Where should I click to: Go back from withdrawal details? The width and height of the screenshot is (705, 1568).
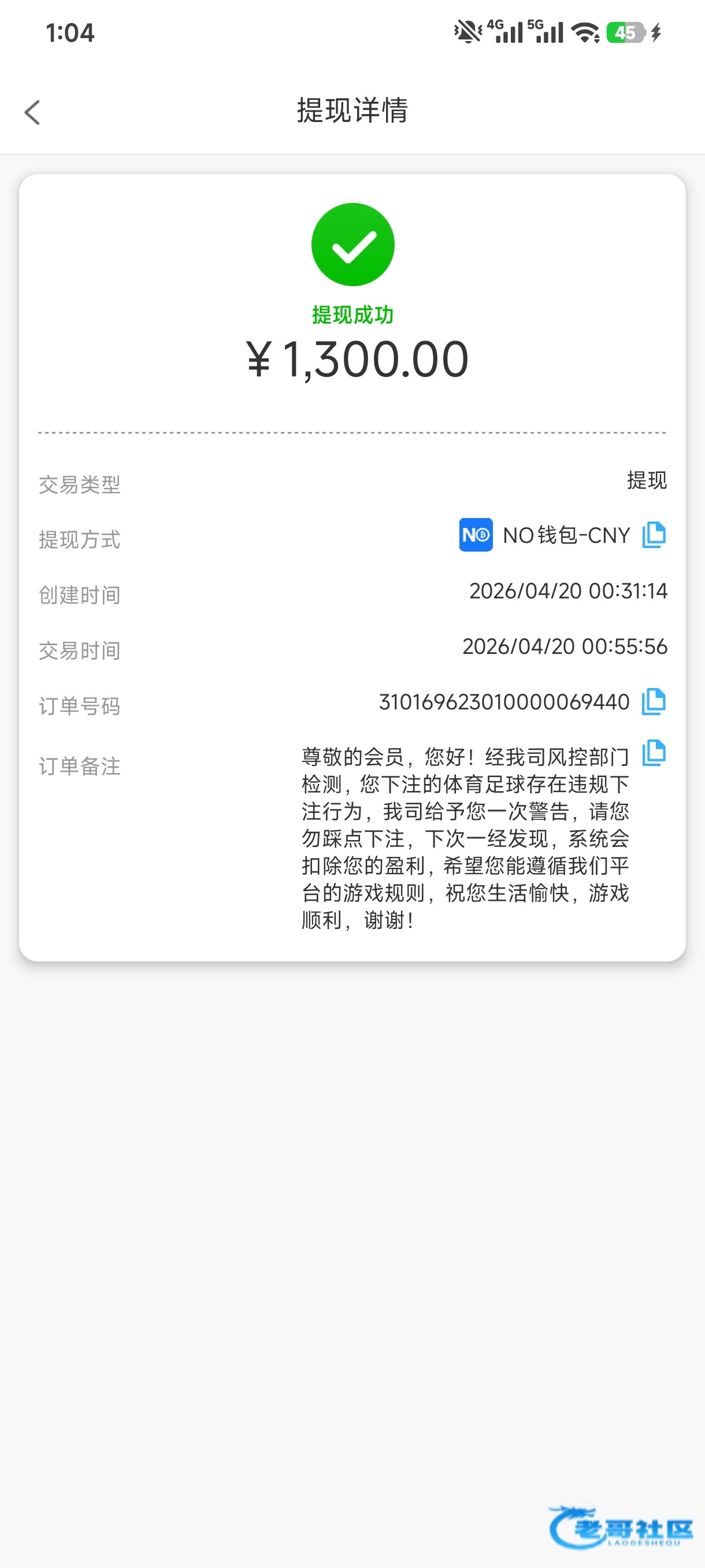(32, 113)
